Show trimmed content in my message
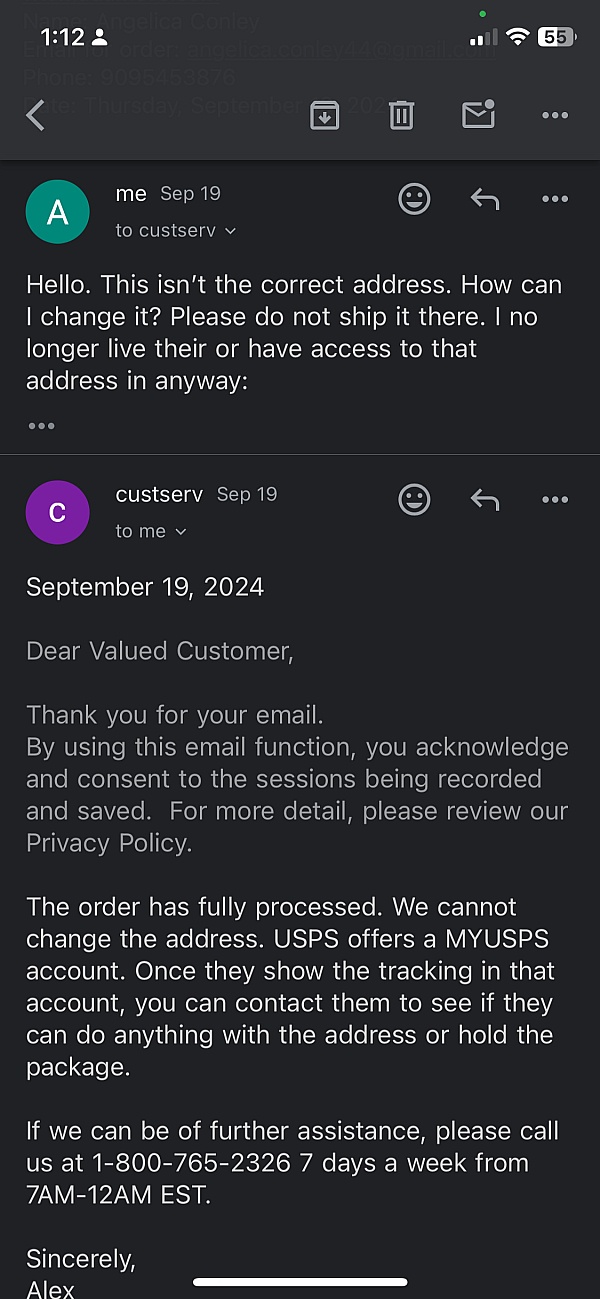This screenshot has height=1299, width=600. tap(42, 426)
